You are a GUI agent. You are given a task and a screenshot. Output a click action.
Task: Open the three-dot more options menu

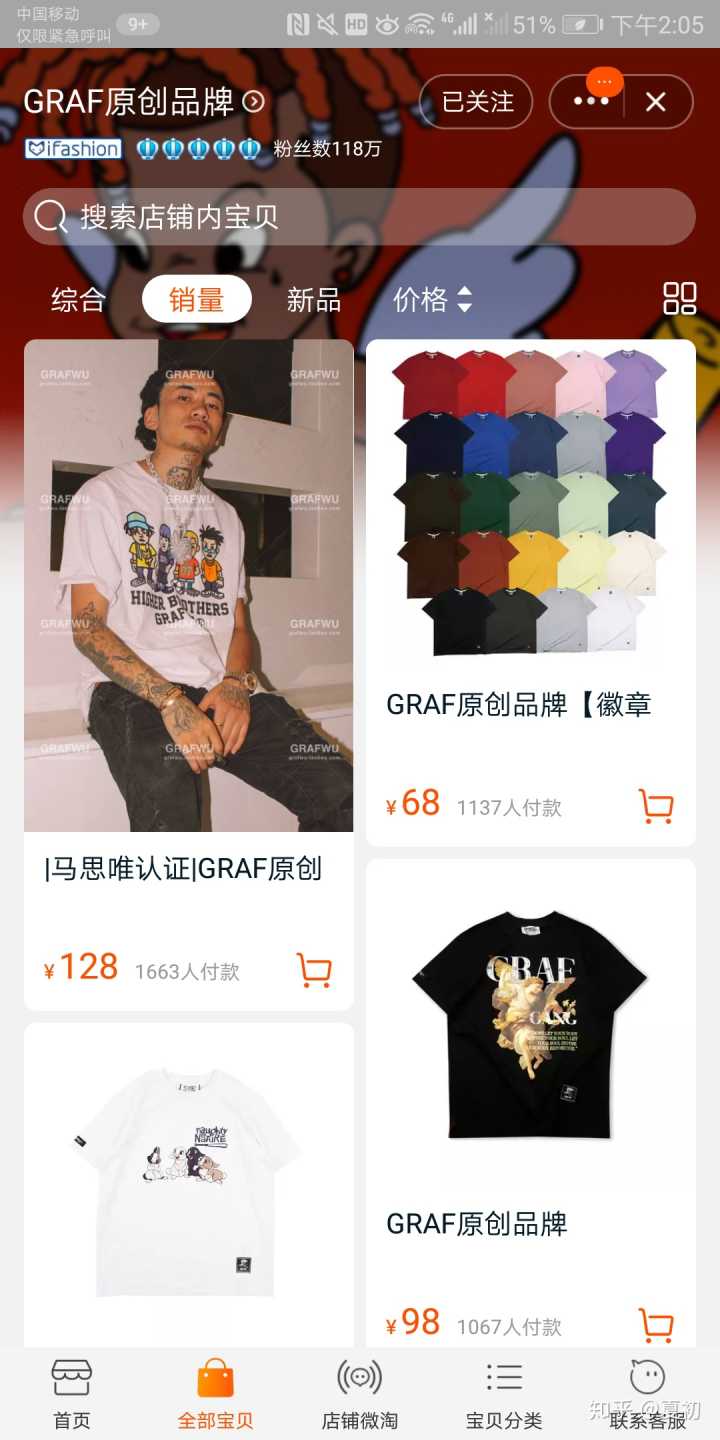point(591,101)
